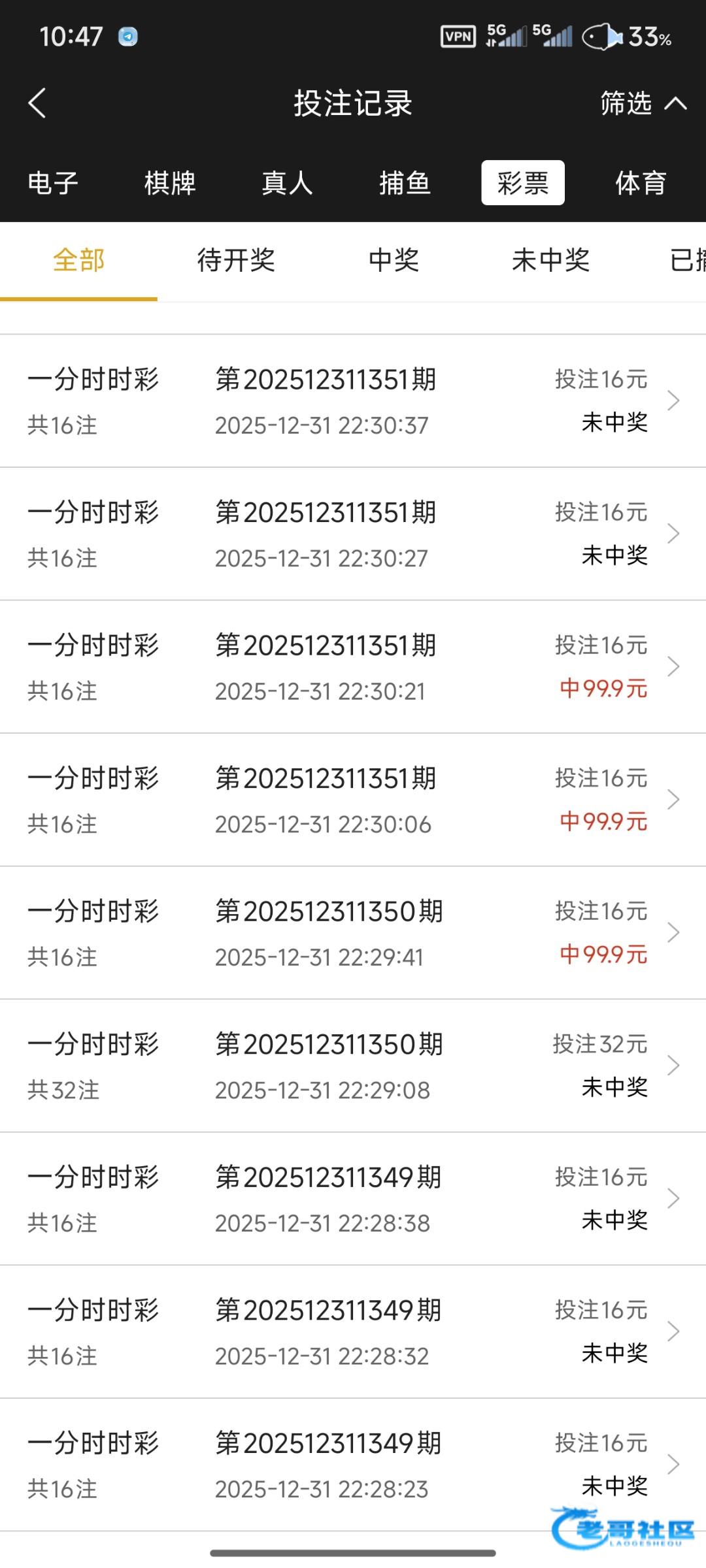
Task: Filter records by 未中奖
Action: (x=551, y=261)
